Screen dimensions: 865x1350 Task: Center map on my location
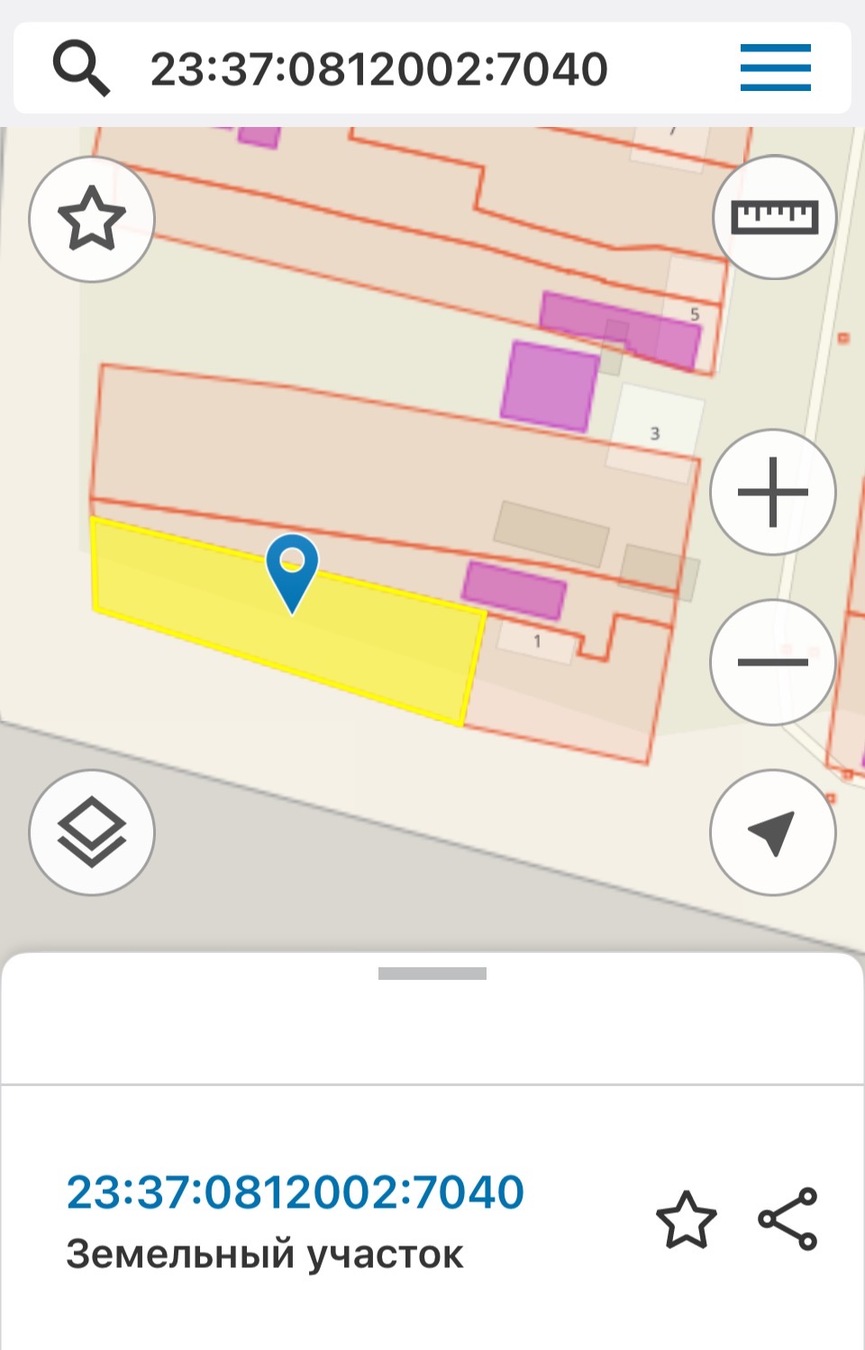pos(772,832)
